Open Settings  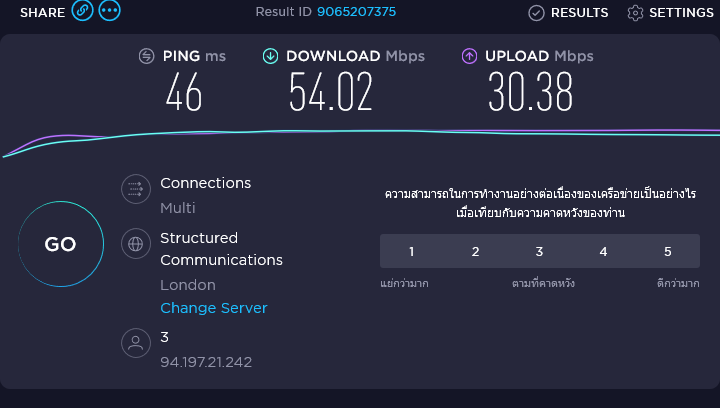670,13
